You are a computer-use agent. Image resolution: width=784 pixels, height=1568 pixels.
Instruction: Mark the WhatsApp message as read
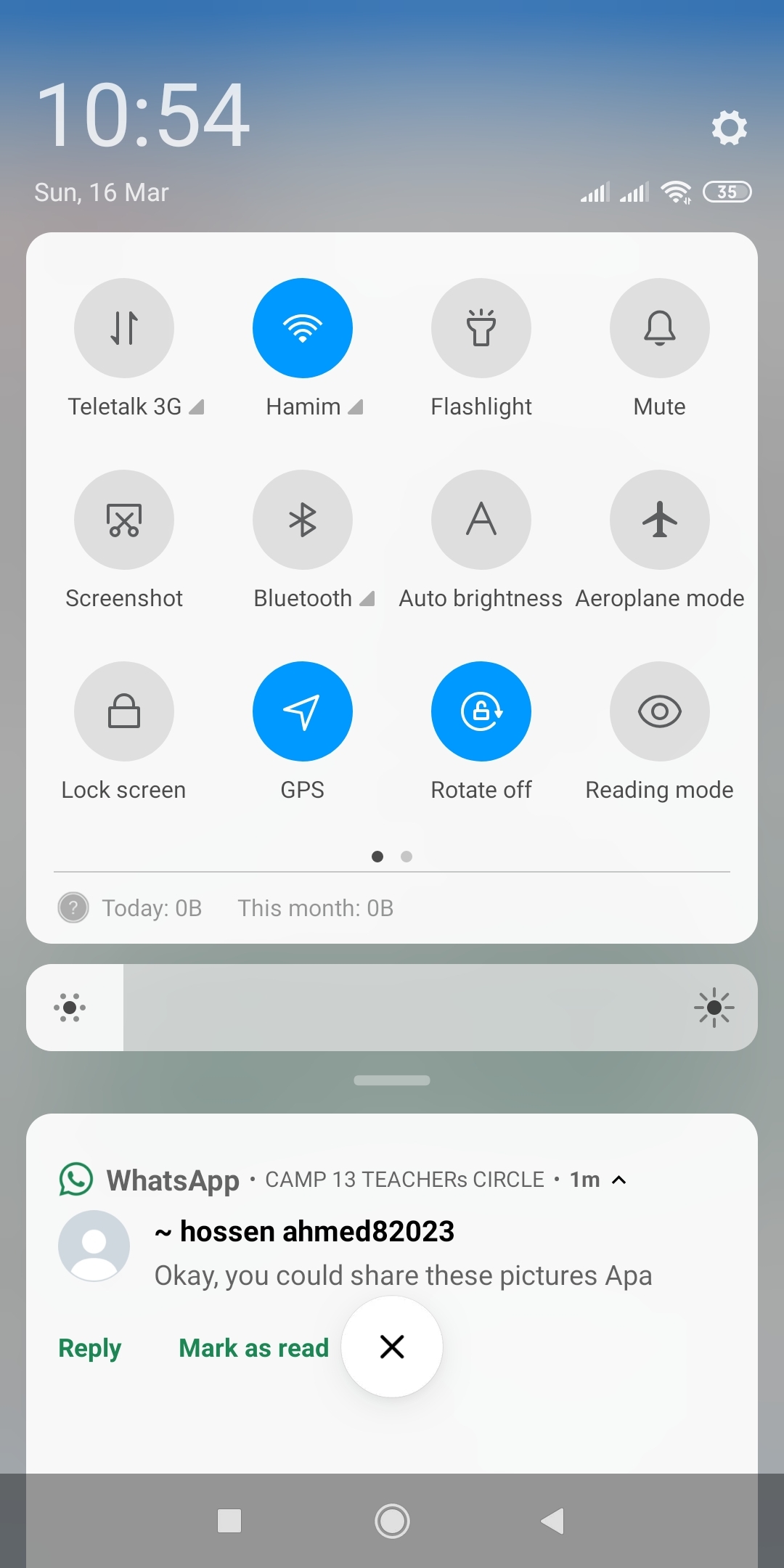[253, 1348]
